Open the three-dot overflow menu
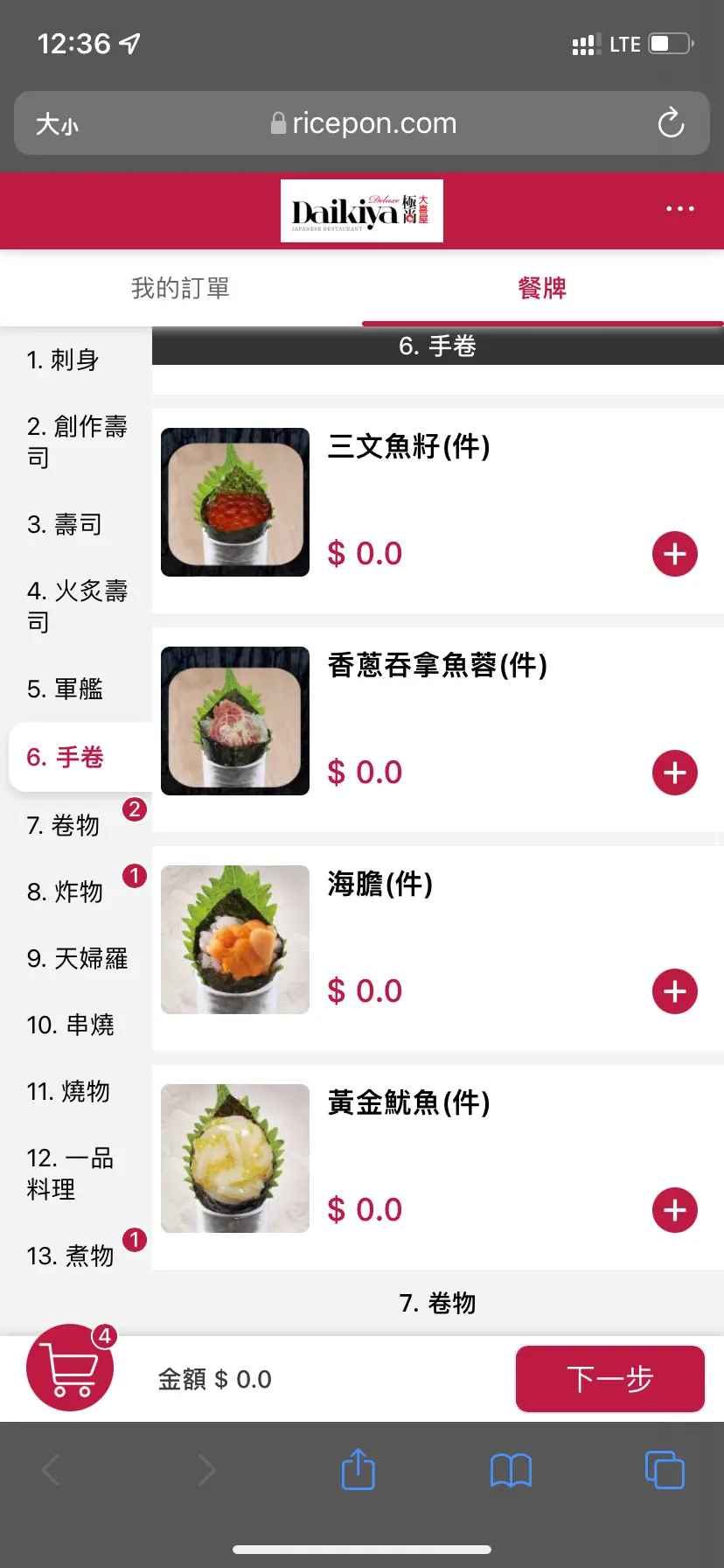Viewport: 724px width, 1568px height. tap(679, 209)
